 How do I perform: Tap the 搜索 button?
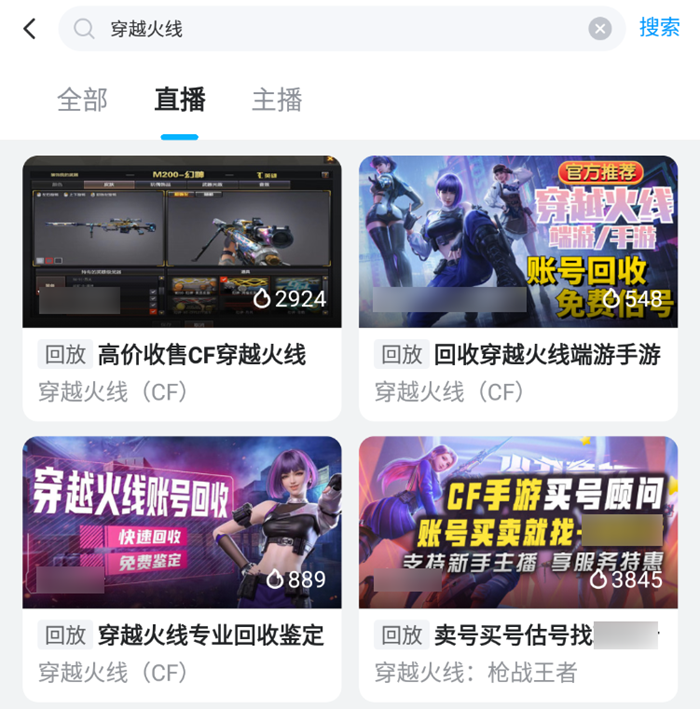(x=659, y=28)
